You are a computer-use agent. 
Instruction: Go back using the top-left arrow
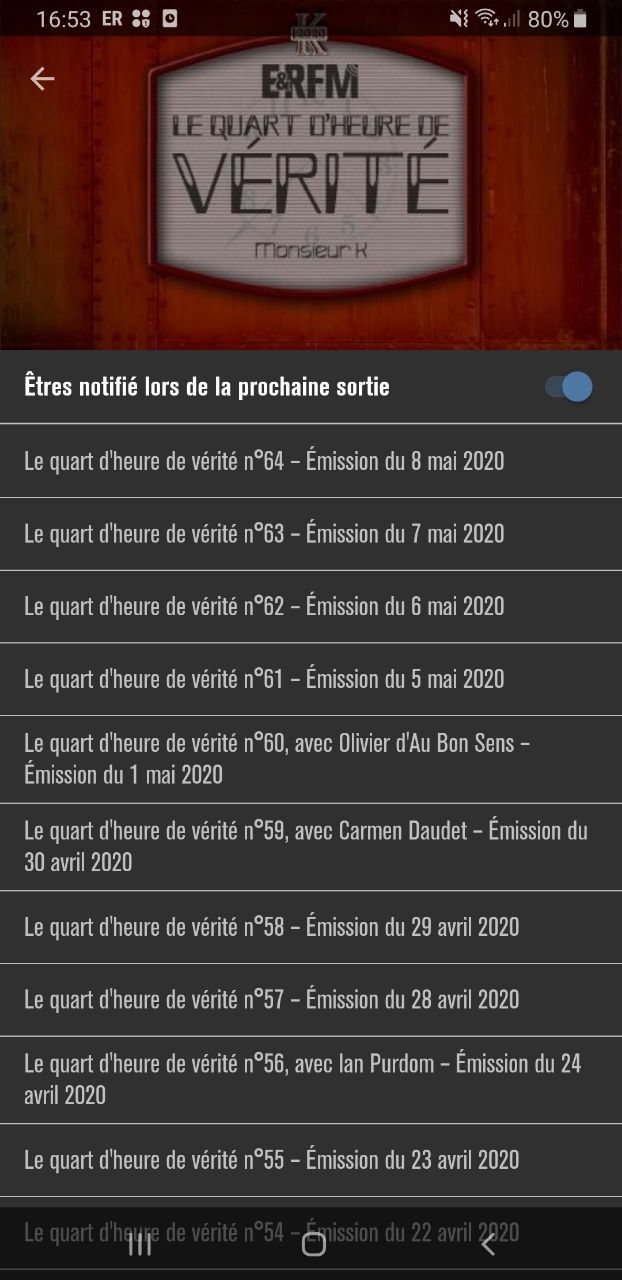[x=42, y=78]
